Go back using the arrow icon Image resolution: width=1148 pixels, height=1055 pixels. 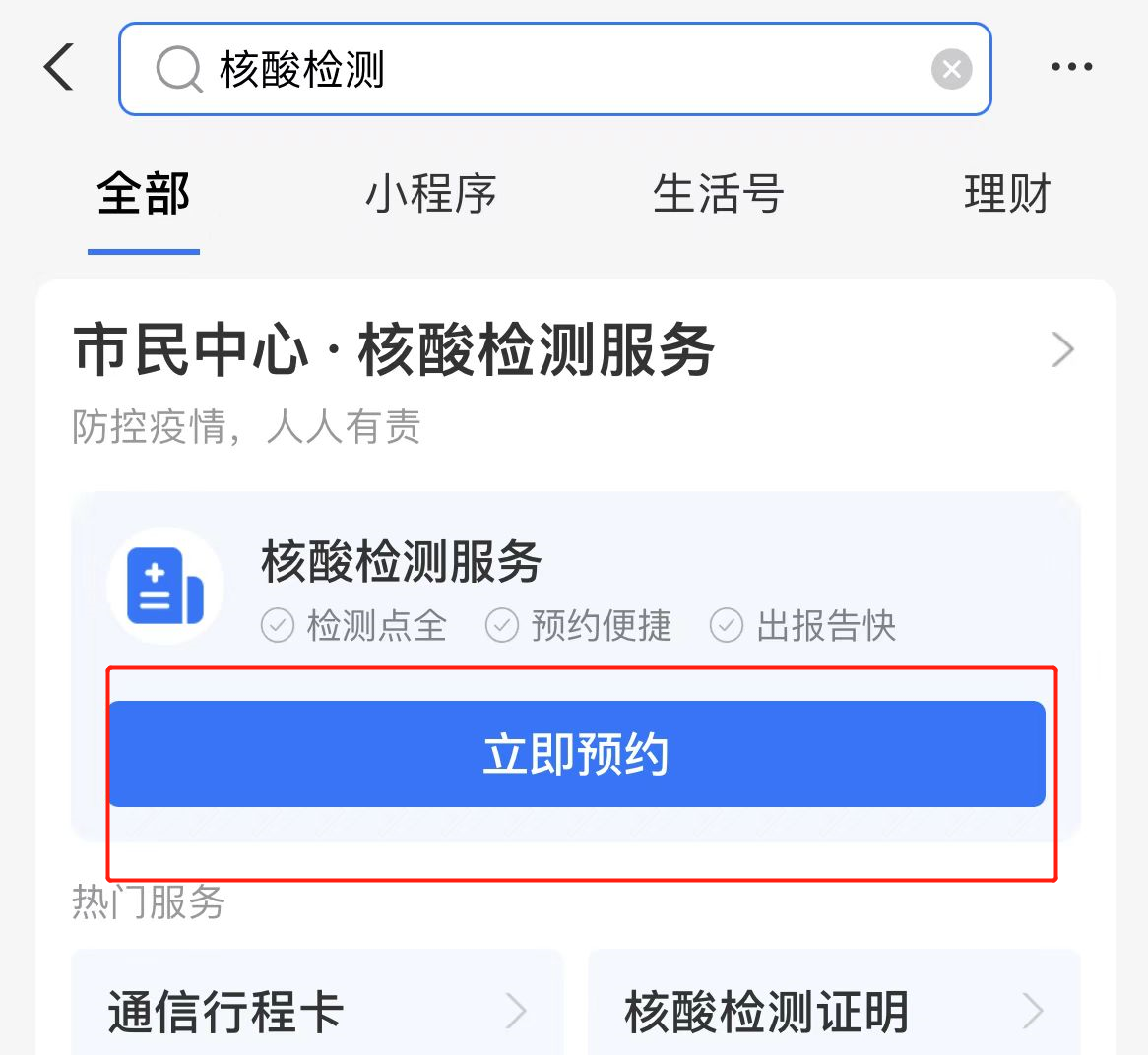tap(59, 67)
